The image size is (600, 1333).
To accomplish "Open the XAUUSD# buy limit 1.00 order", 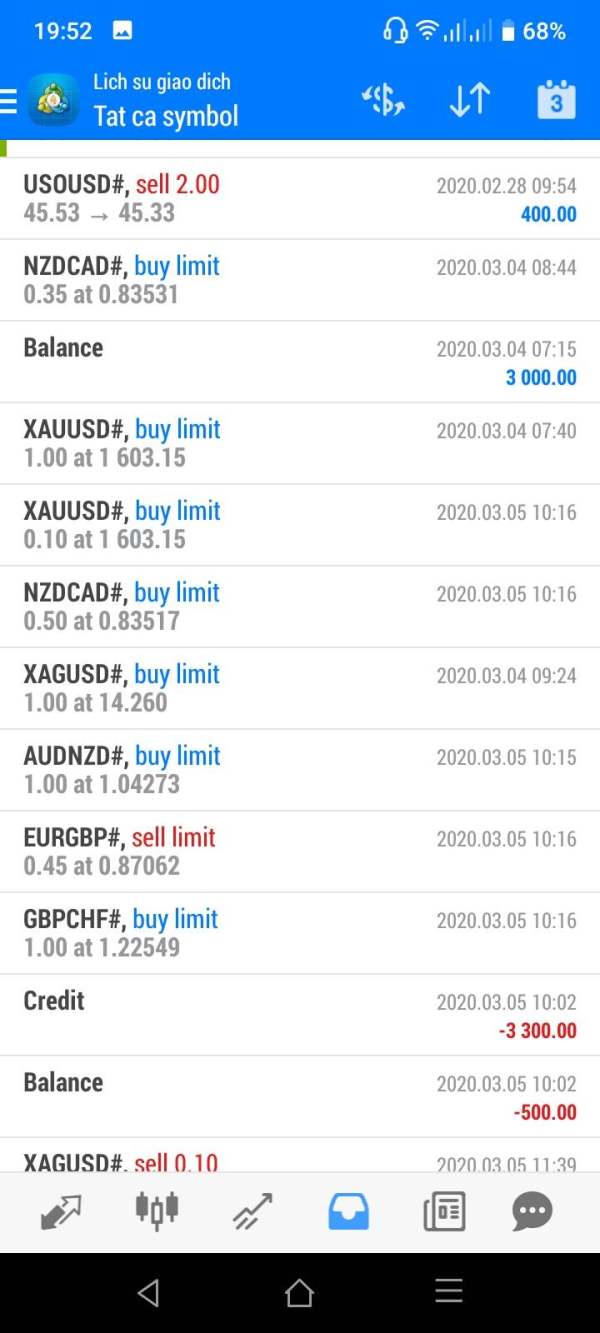I will click(300, 443).
